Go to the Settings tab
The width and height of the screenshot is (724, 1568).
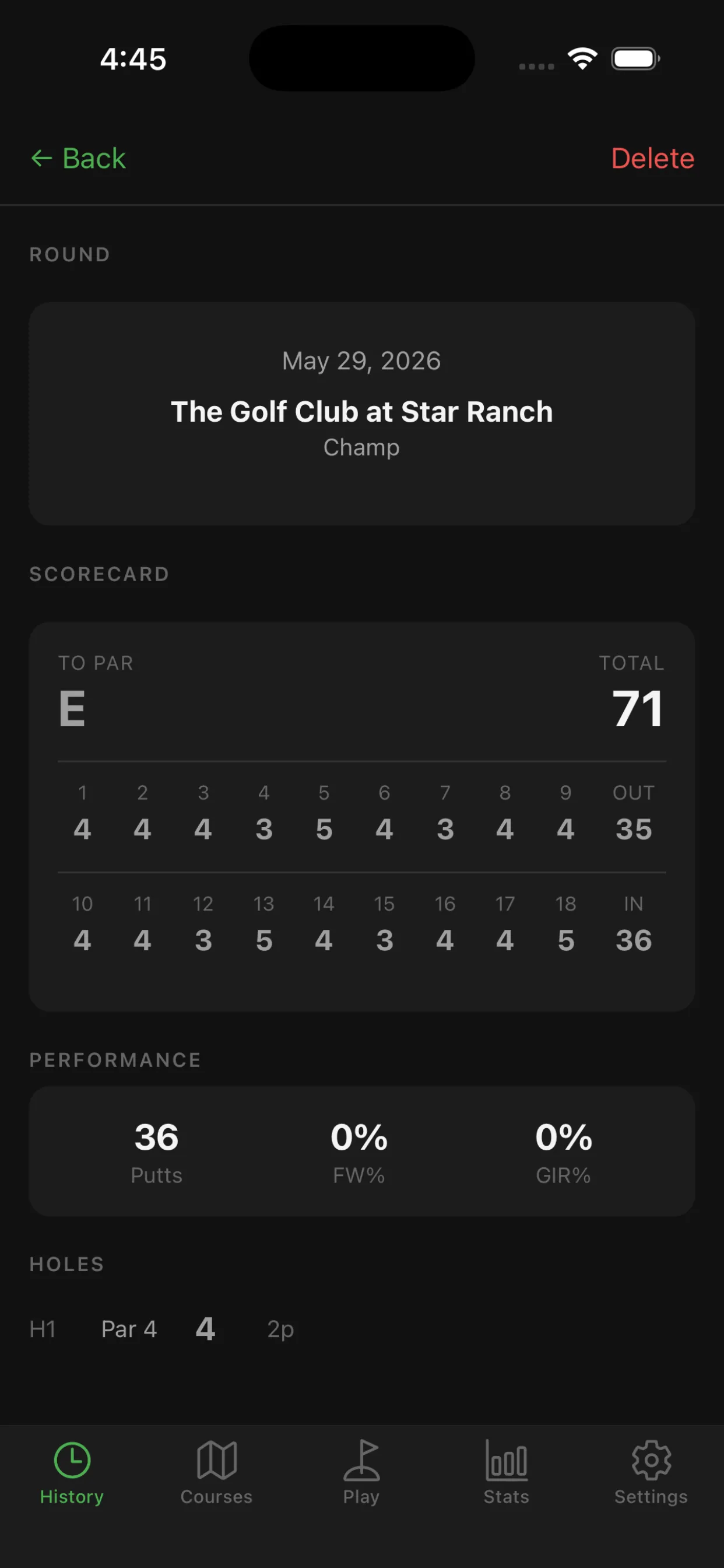pos(651,1473)
